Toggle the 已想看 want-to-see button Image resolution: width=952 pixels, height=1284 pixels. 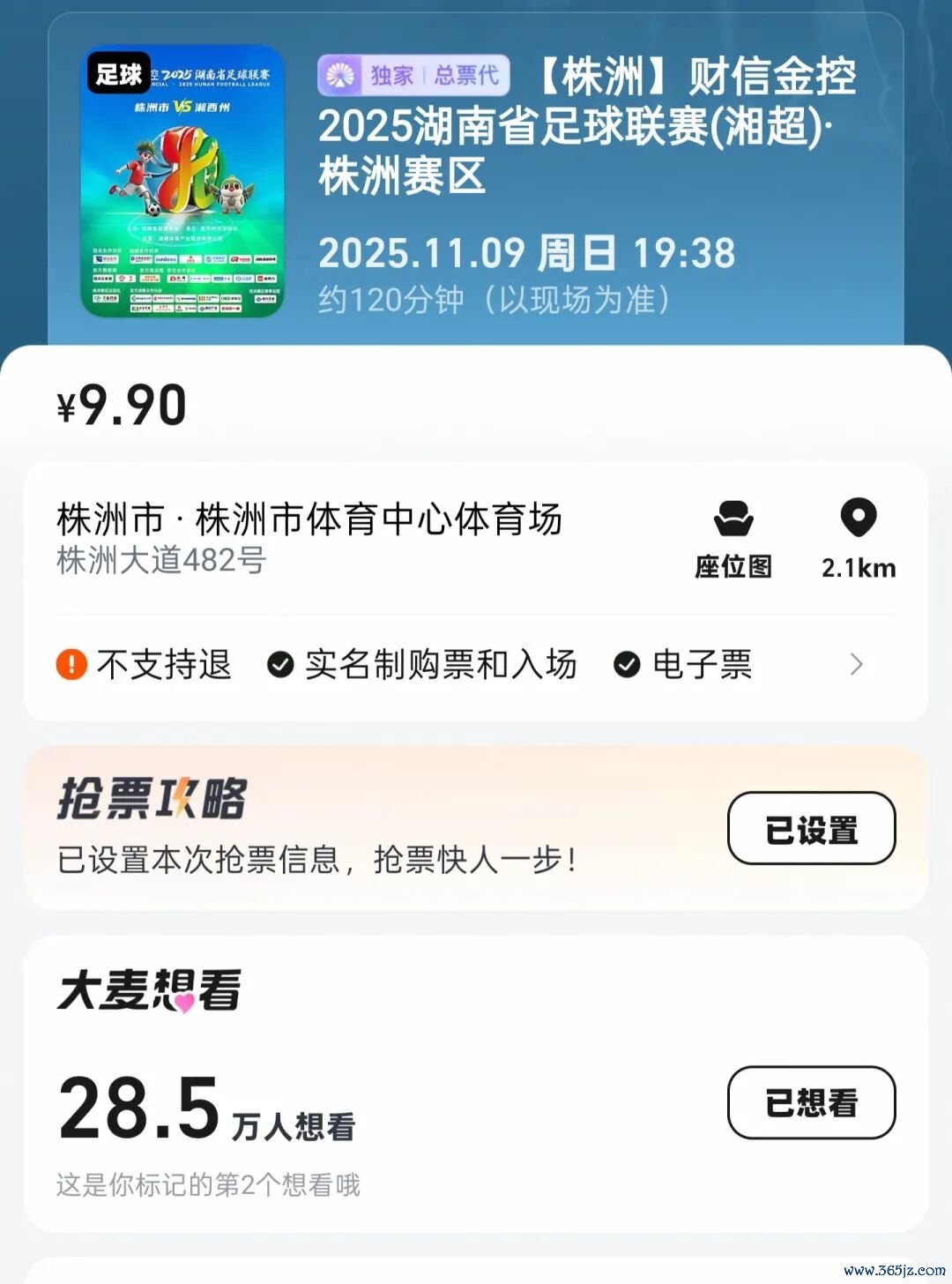(811, 1102)
